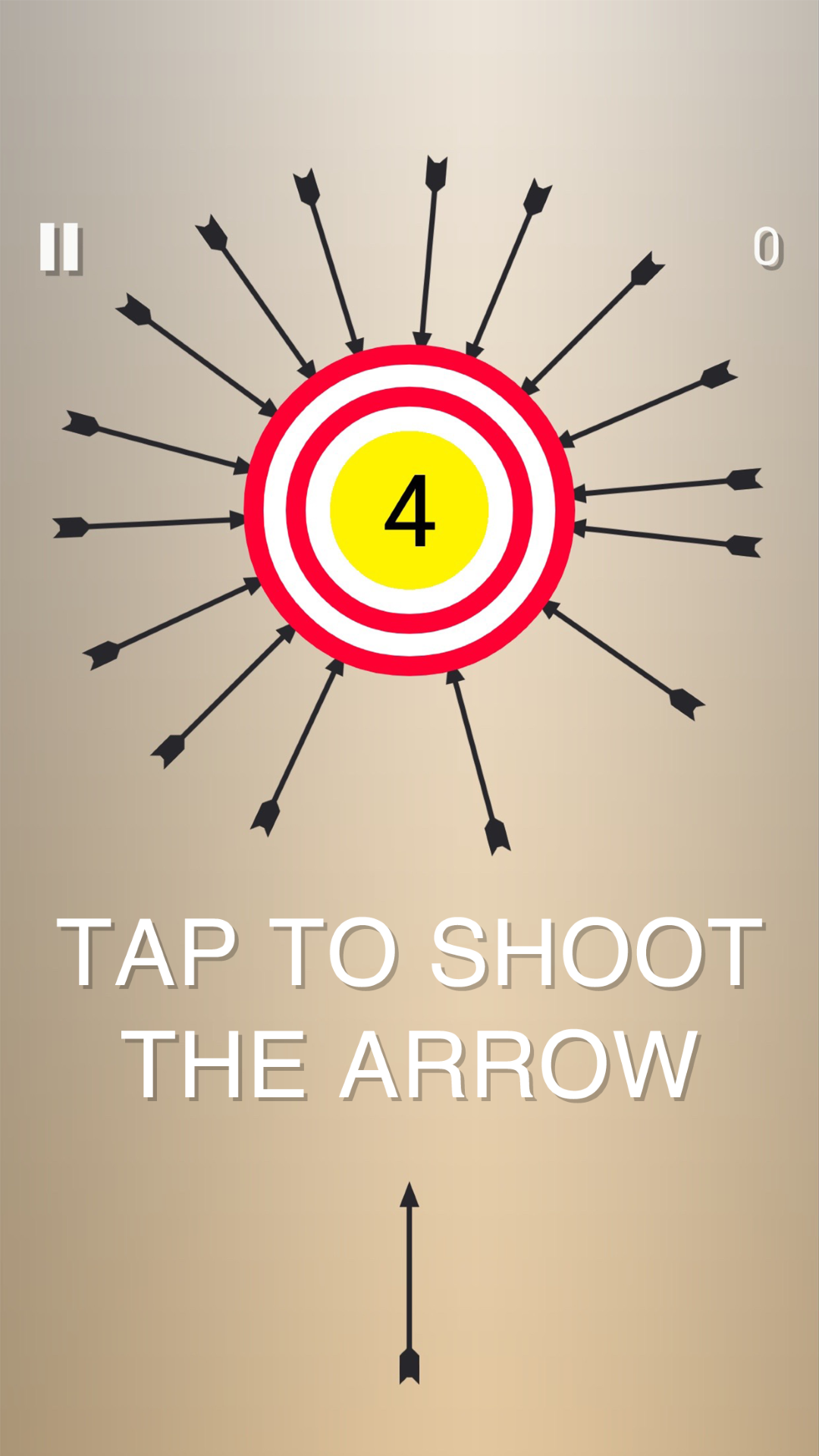The image size is (819, 1456).
Task: Click the fletching of the topmost arrow
Action: tap(437, 171)
